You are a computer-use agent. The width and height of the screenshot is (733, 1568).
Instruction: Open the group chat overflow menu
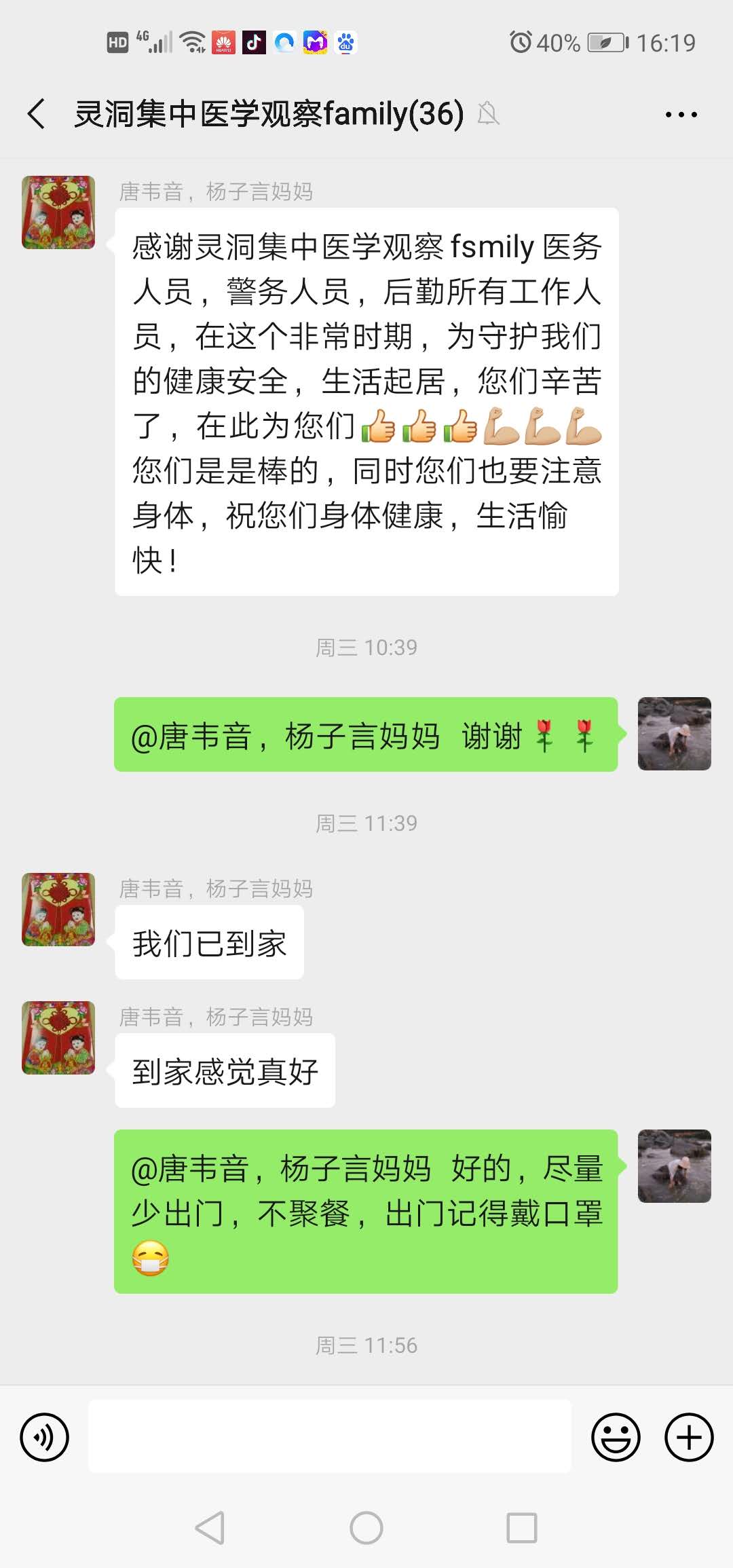681,115
